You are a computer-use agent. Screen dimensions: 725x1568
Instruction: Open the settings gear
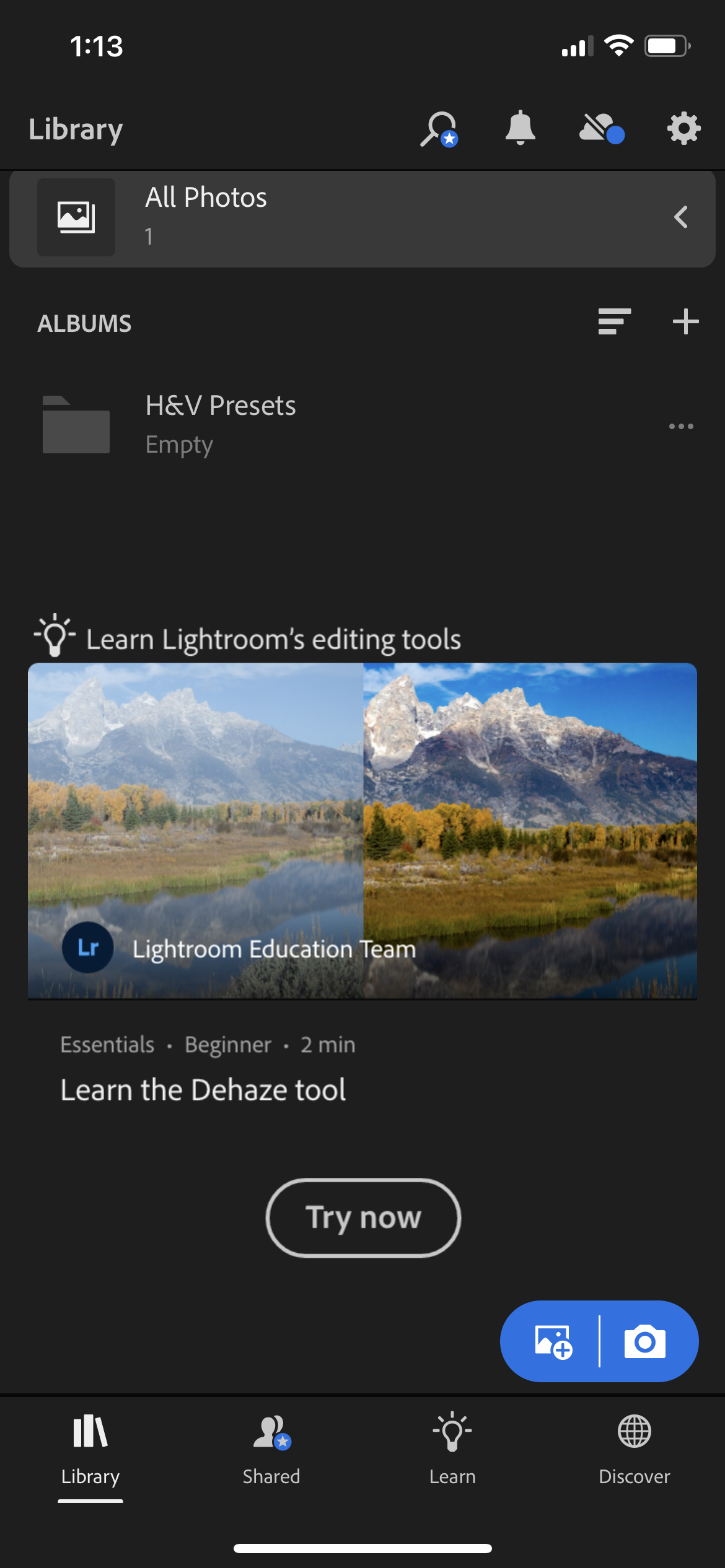(x=683, y=129)
